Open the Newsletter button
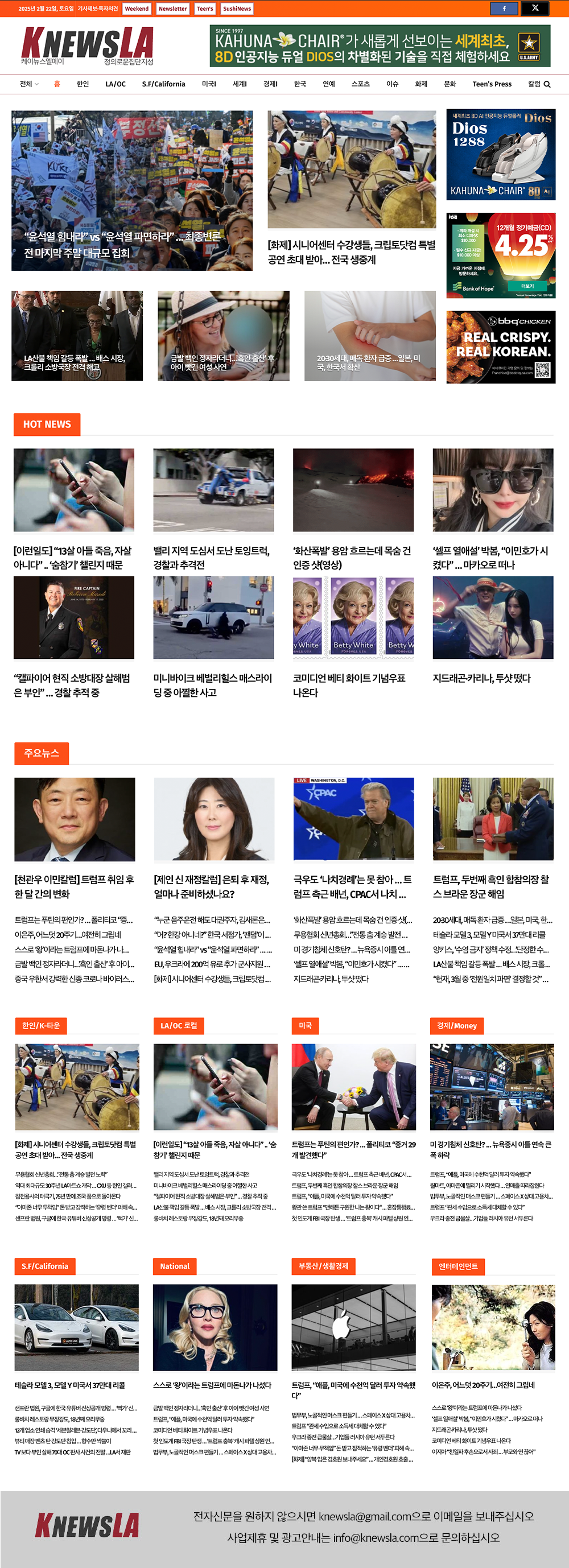This screenshot has width=569, height=1568. pos(172,9)
